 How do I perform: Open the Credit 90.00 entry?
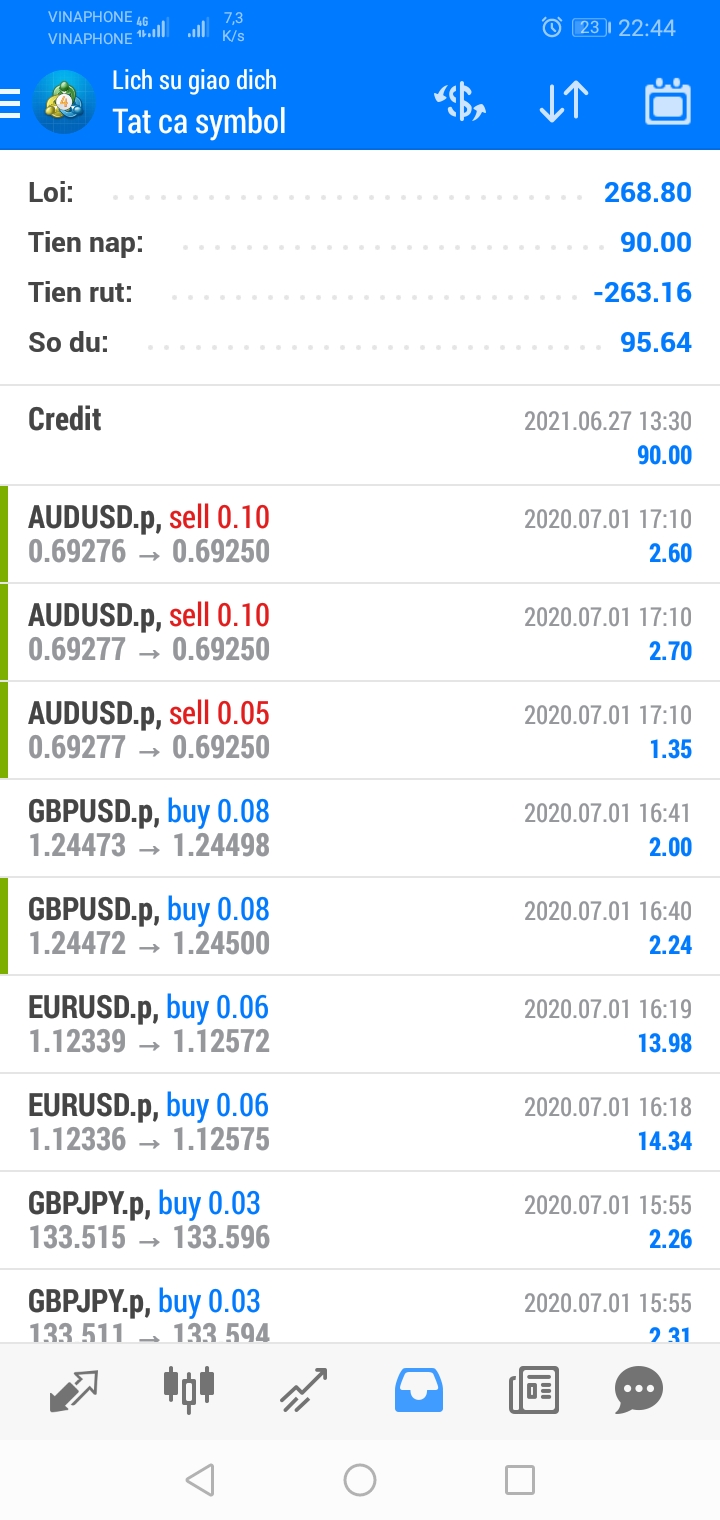point(360,436)
